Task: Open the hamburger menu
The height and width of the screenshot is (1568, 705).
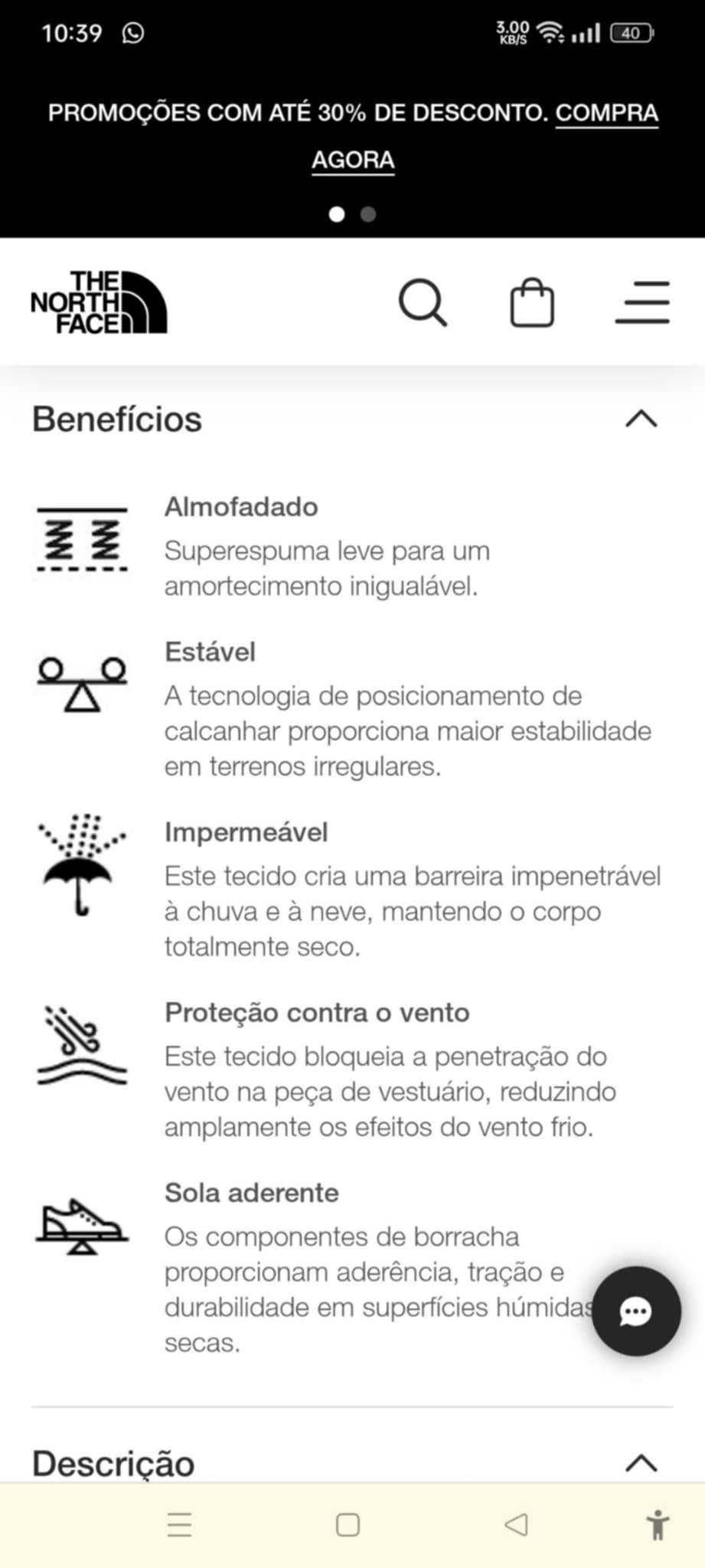Action: (x=642, y=302)
